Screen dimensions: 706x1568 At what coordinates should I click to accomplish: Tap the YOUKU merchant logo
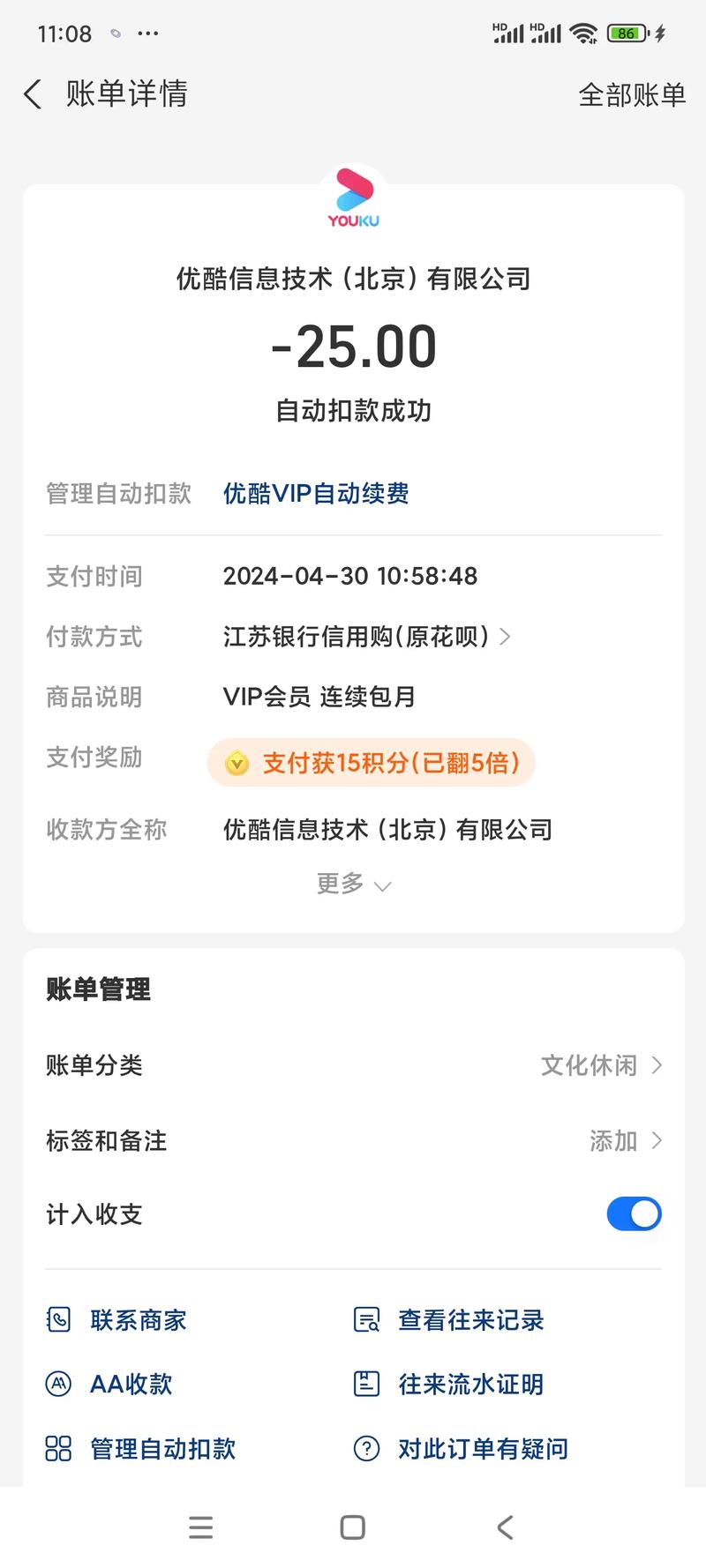[352, 196]
